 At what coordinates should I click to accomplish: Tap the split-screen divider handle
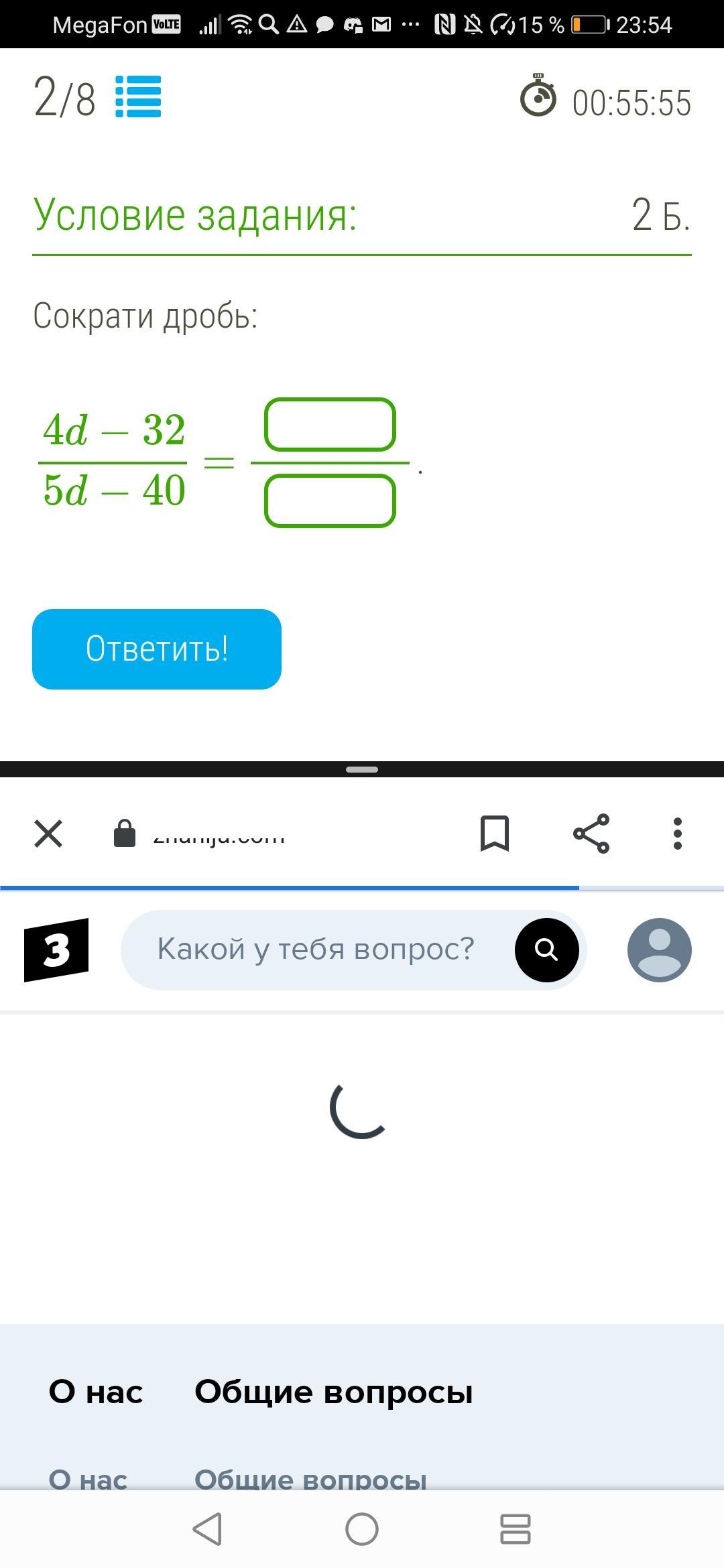point(362,769)
